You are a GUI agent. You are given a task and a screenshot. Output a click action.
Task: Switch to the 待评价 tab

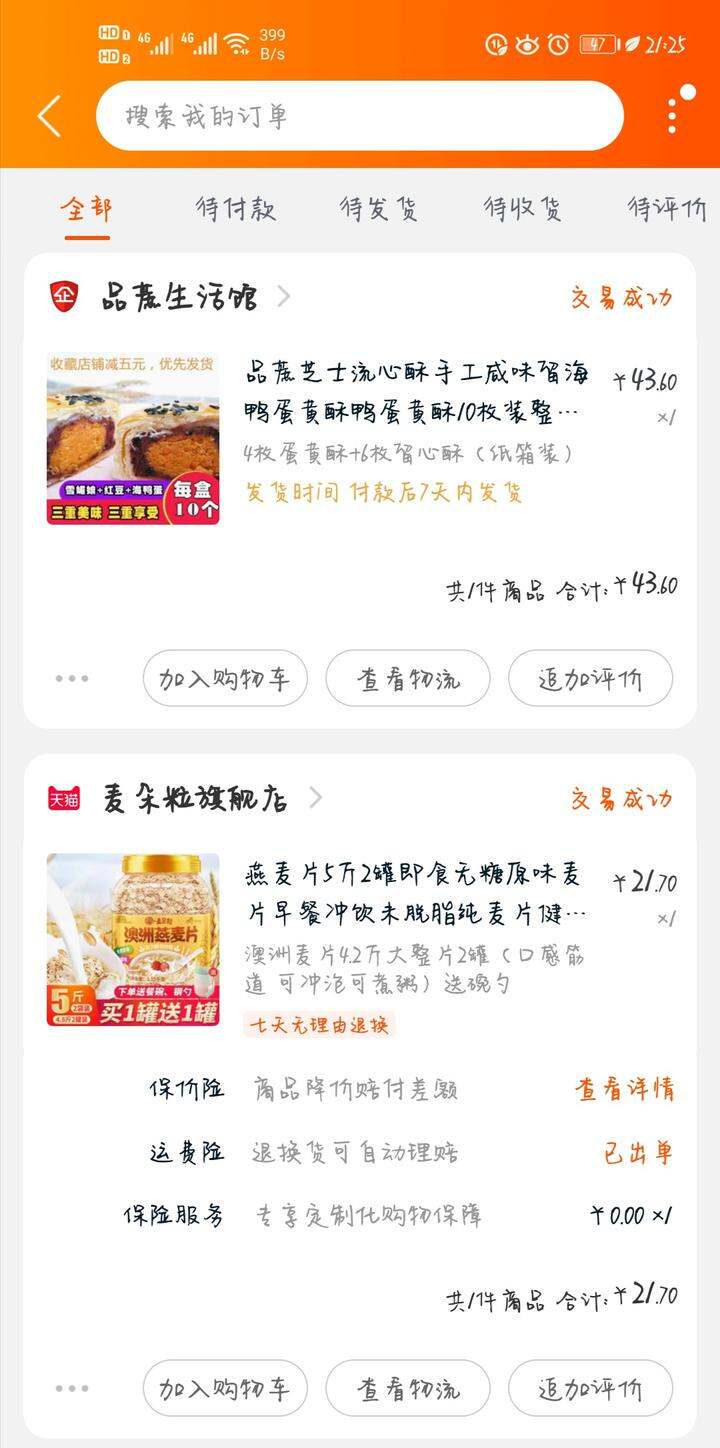[x=666, y=209]
